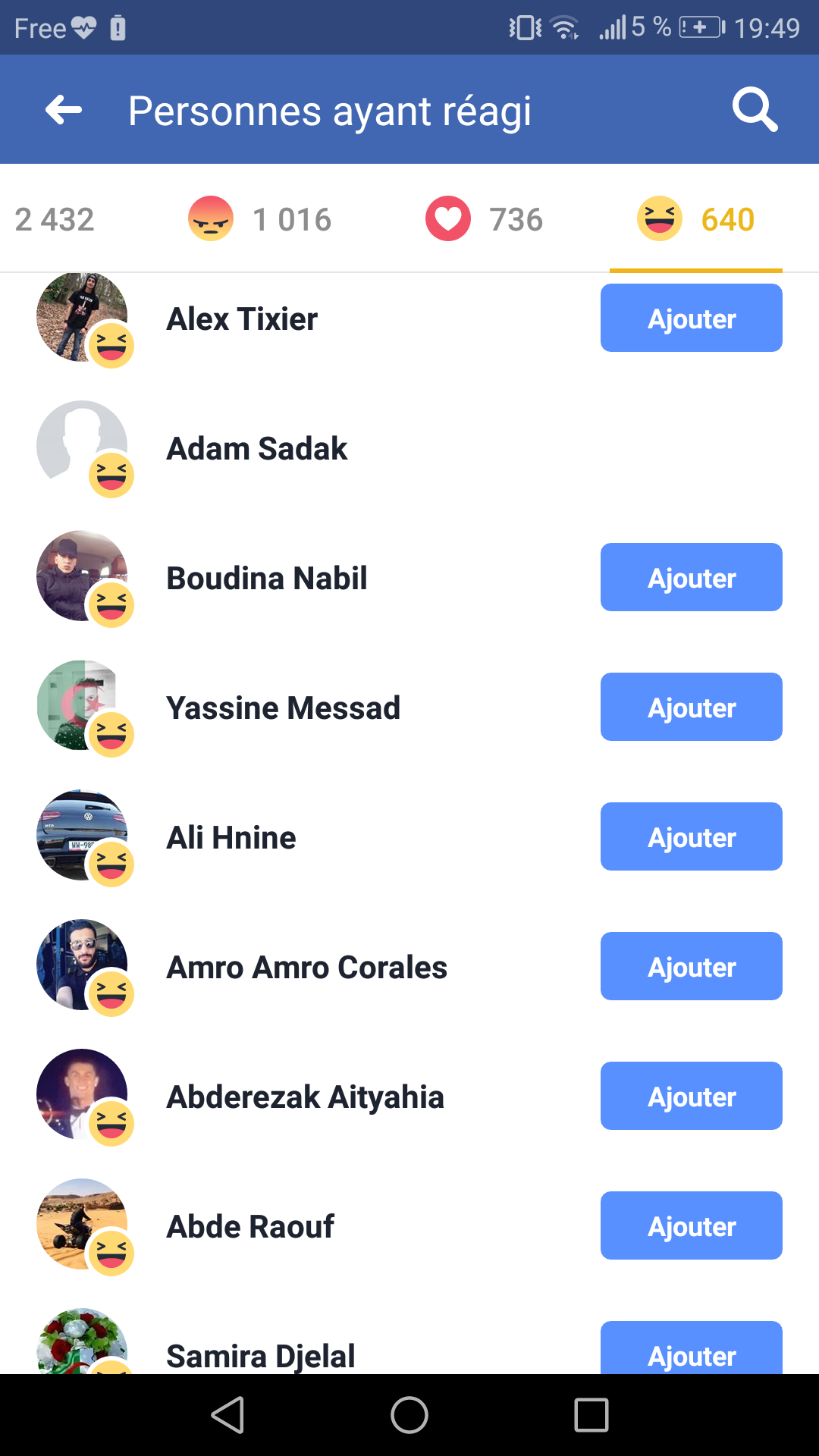
Task: Switch to the 736 love reactions tab
Action: click(x=485, y=220)
